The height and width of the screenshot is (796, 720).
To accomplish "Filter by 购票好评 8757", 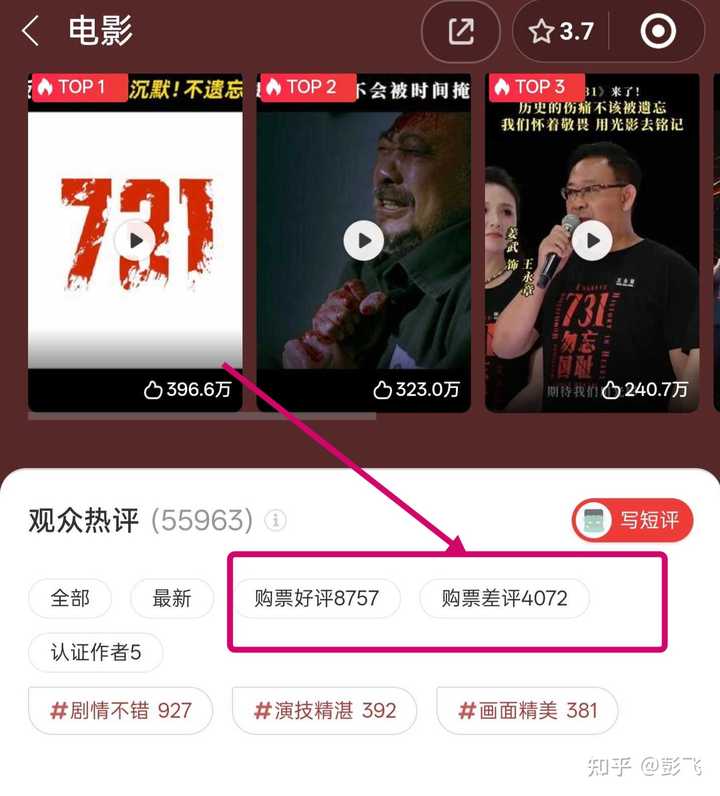I will [x=316, y=599].
